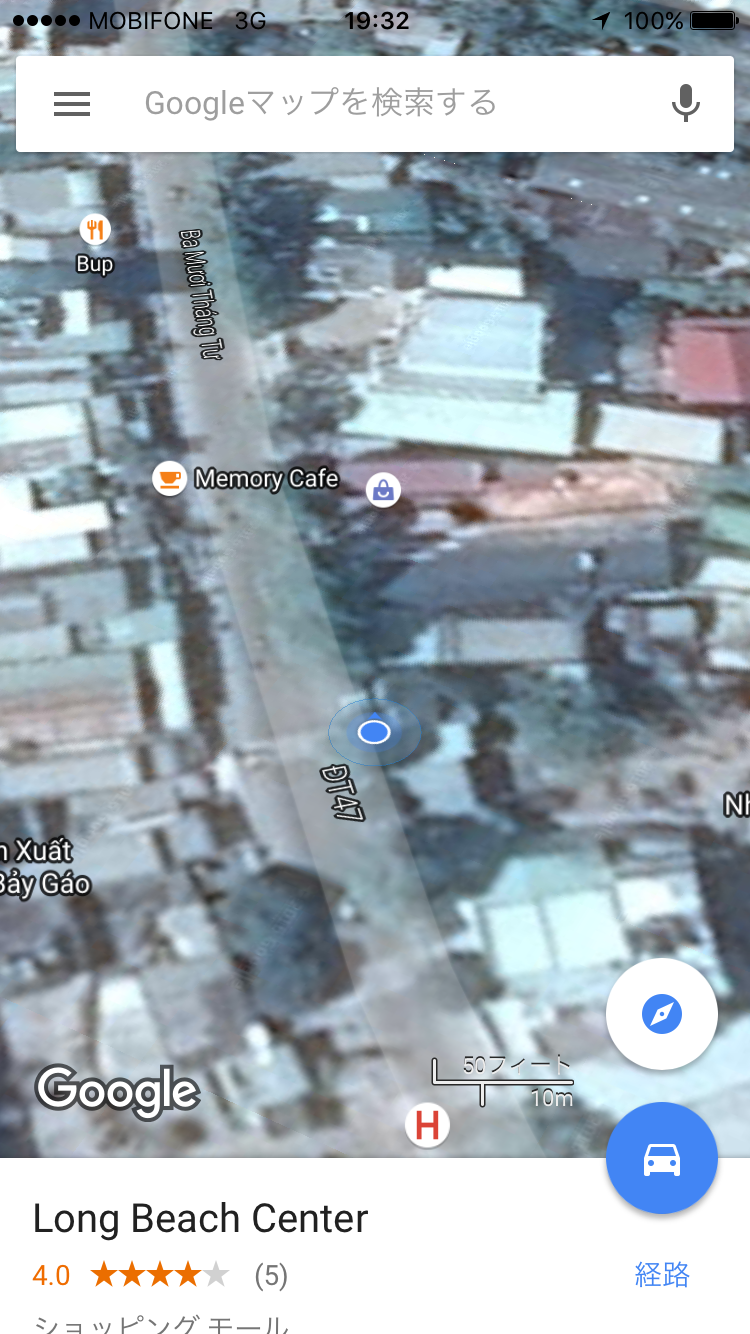The height and width of the screenshot is (1334, 750).
Task: Tap the compass location button
Action: point(661,1014)
